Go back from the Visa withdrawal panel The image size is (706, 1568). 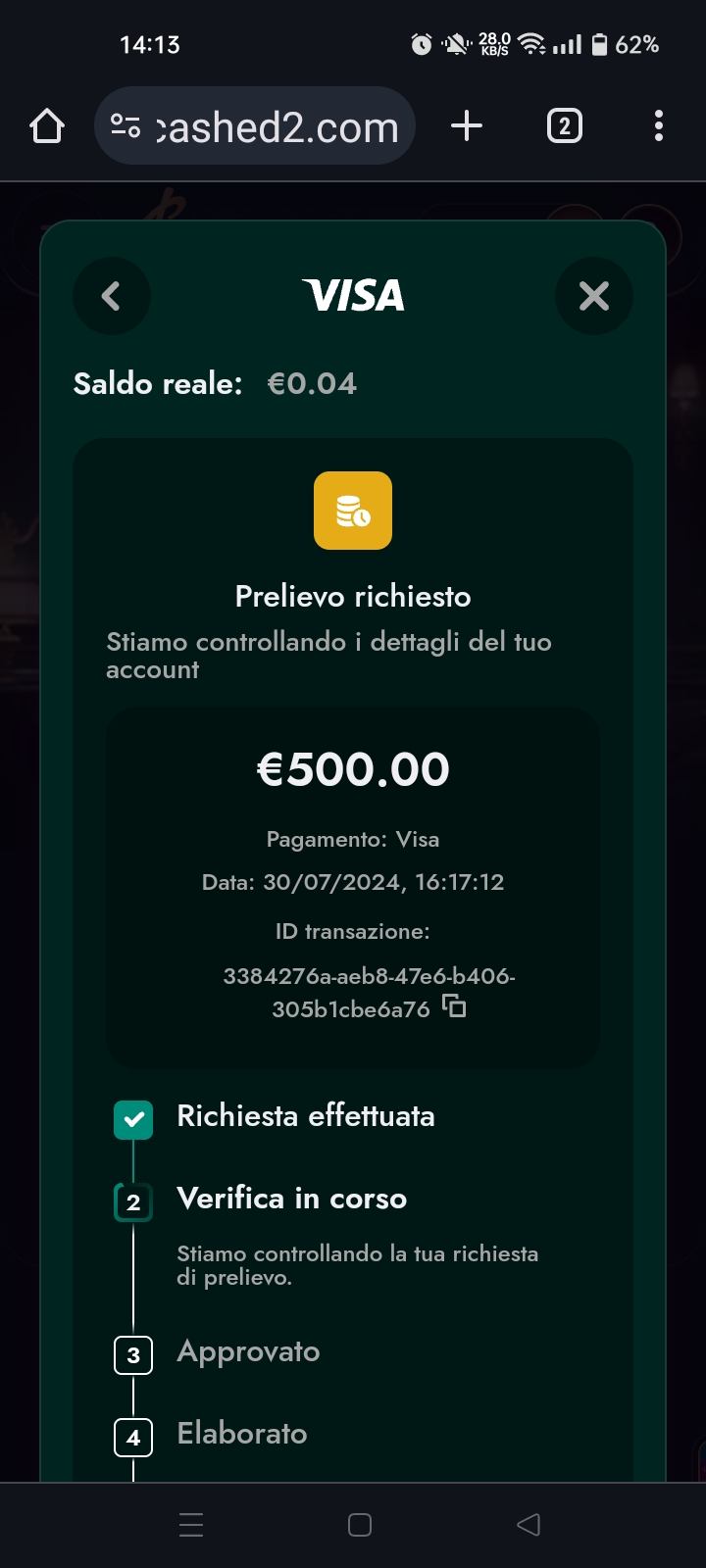tap(112, 296)
